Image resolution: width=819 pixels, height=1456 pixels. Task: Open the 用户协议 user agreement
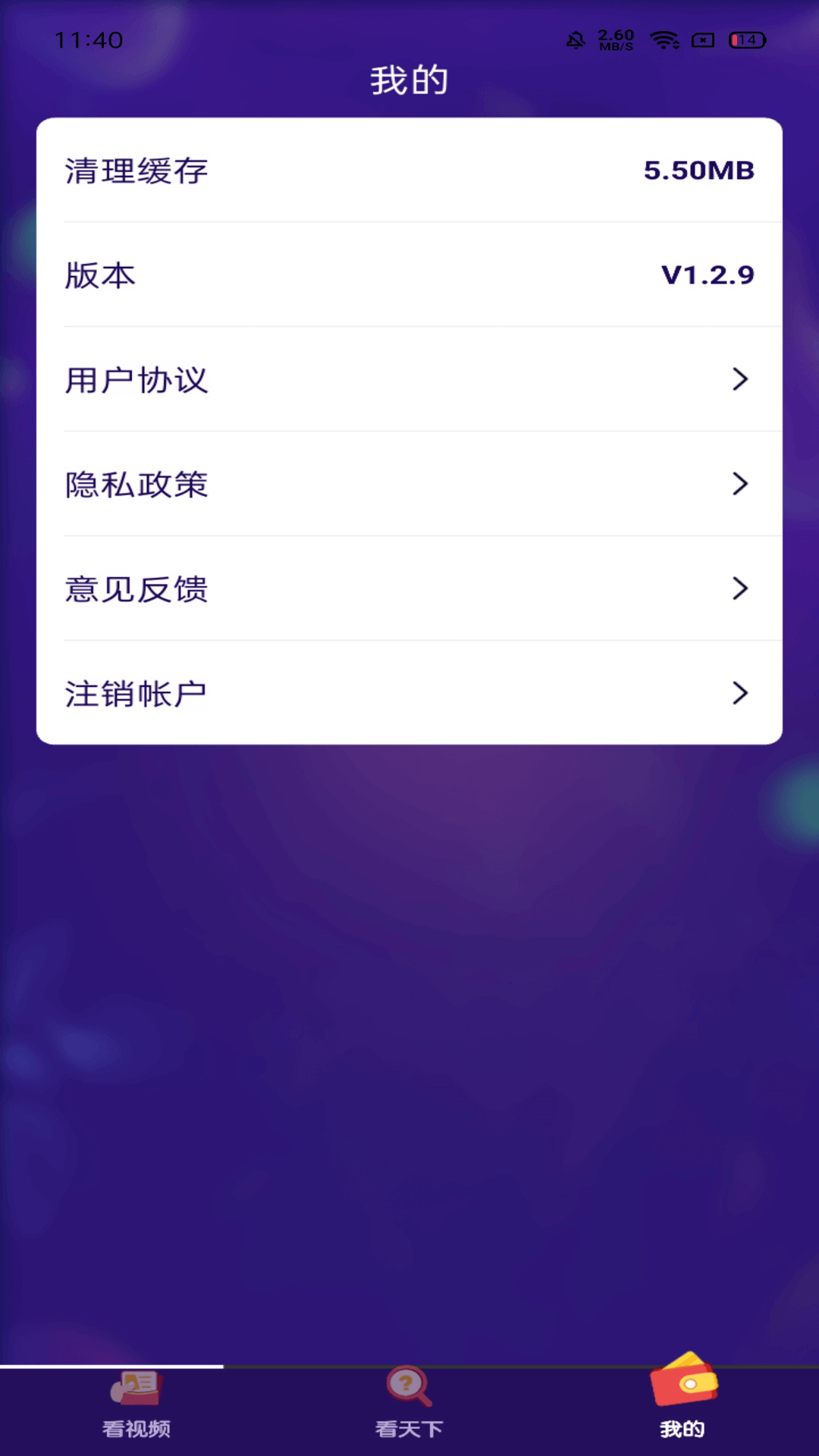click(x=409, y=379)
